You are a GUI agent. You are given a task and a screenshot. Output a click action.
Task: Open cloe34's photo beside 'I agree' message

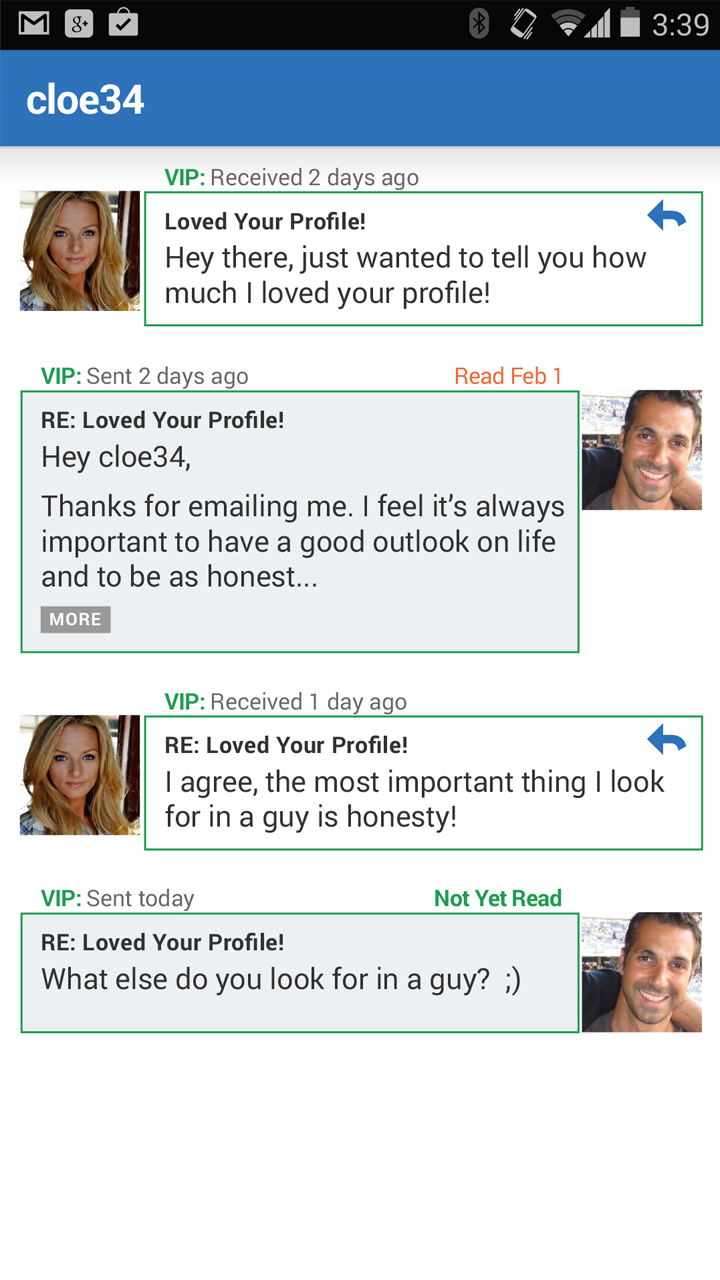tap(80, 775)
